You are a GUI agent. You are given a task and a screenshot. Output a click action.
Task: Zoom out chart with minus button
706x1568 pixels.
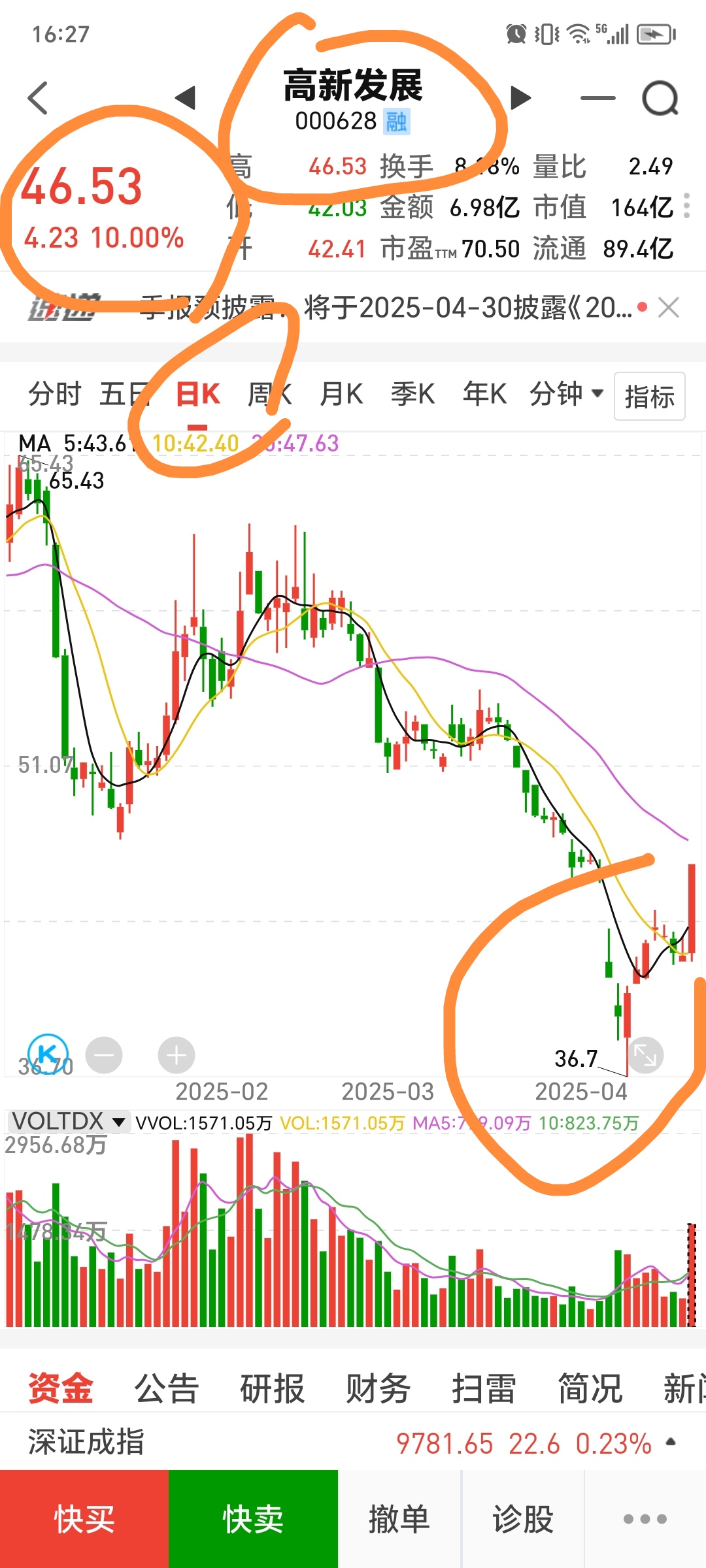(104, 1055)
